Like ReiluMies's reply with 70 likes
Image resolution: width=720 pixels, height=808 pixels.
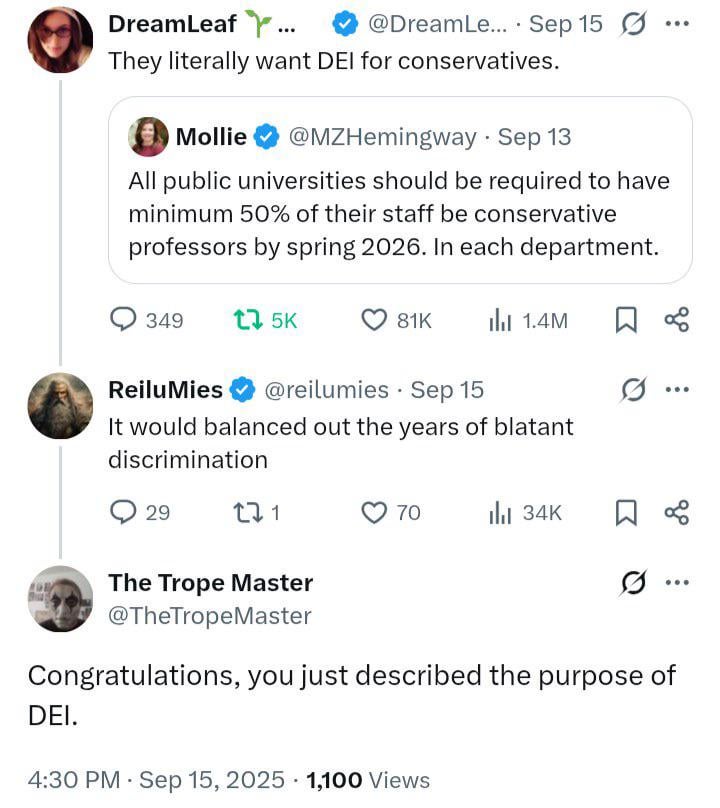coord(373,513)
